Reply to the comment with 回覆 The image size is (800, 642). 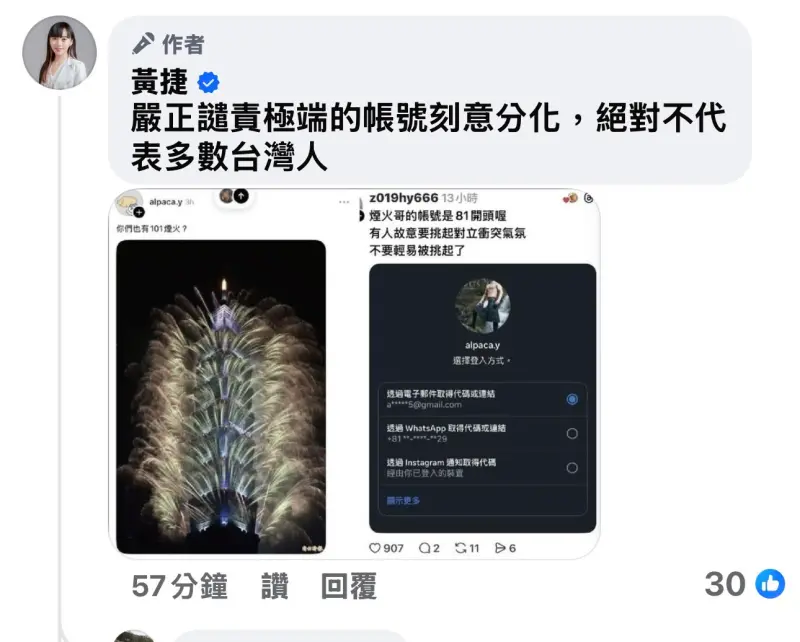tap(349, 587)
